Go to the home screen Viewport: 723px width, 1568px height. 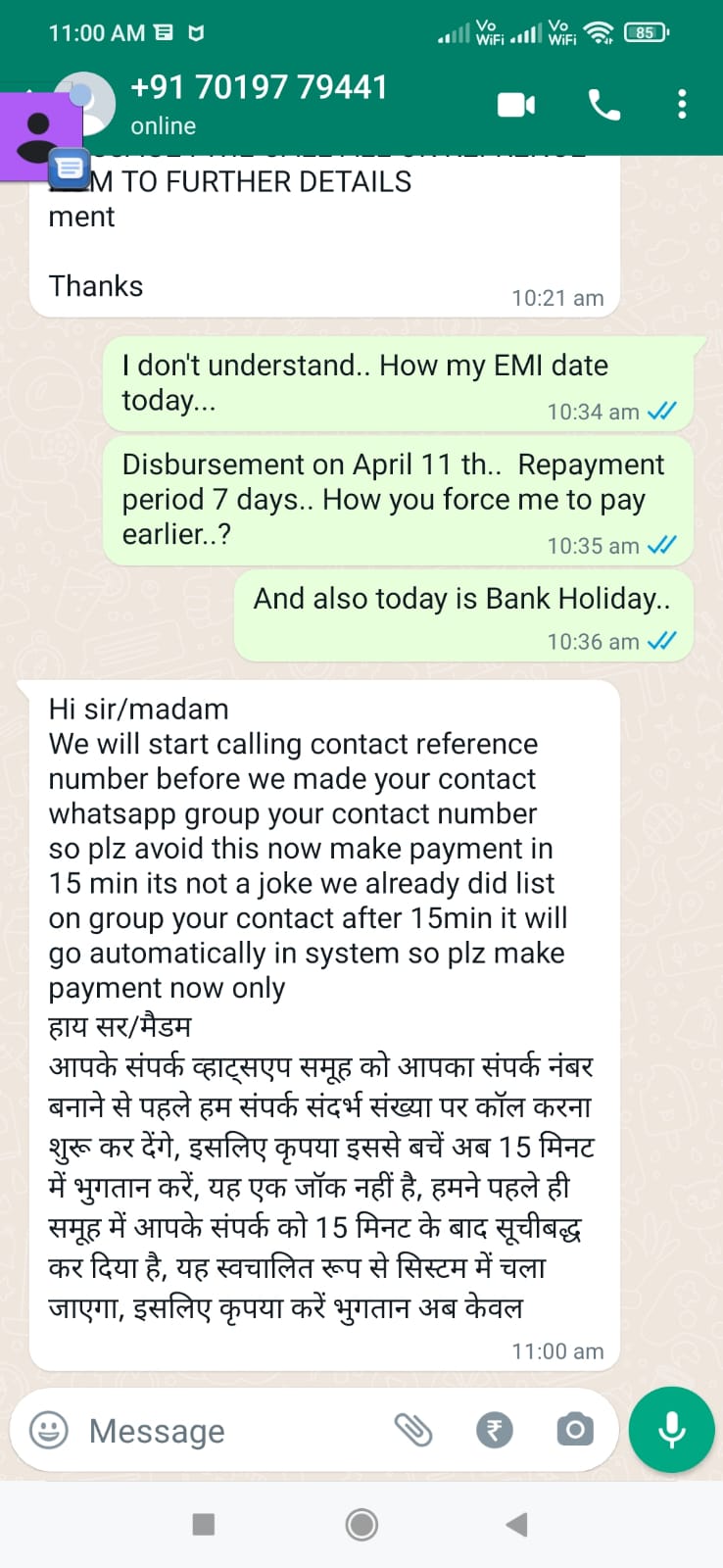361,1524
